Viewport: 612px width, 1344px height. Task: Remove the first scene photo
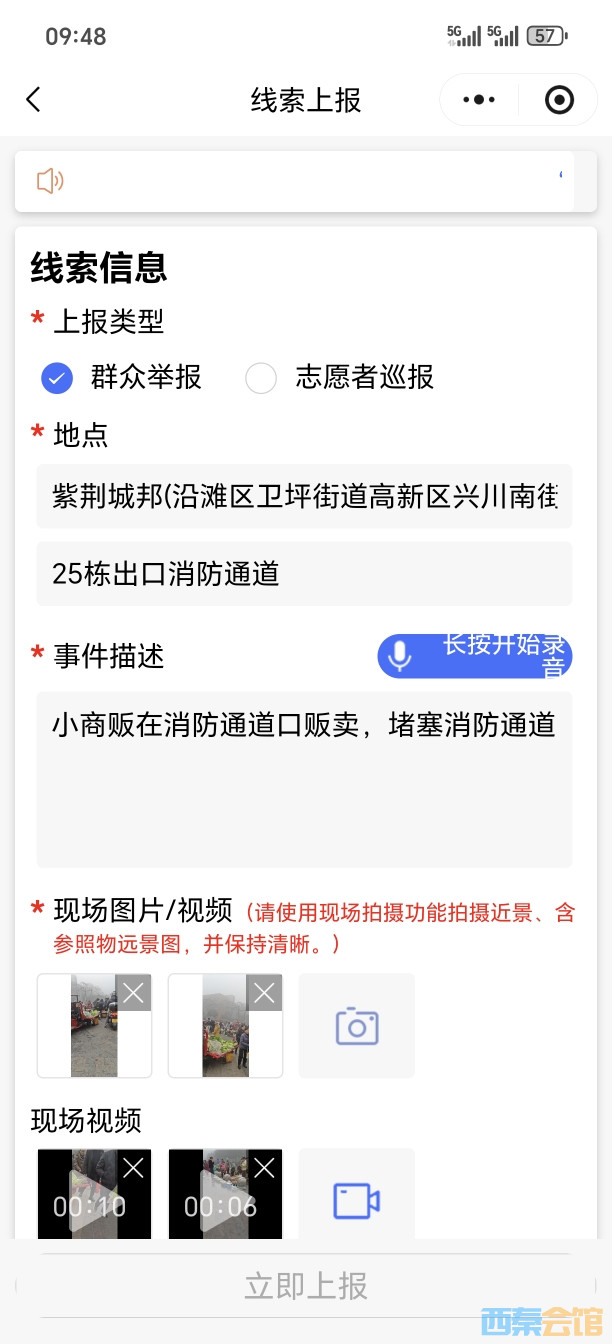tap(133, 993)
